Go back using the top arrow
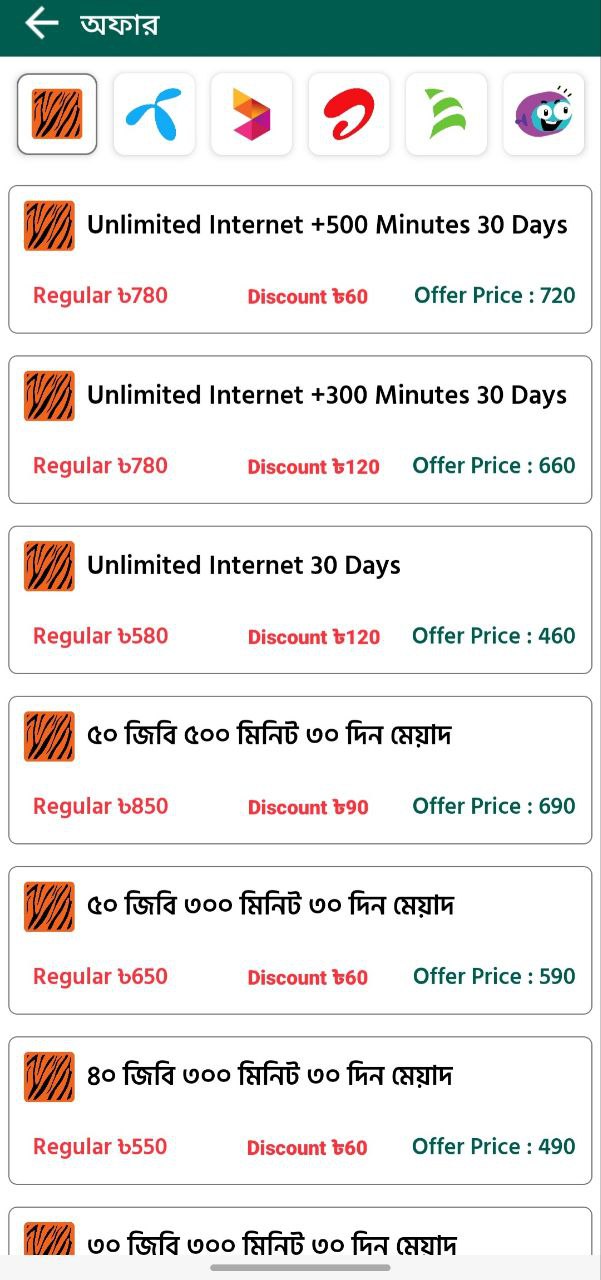The image size is (601, 1280). click(41, 23)
